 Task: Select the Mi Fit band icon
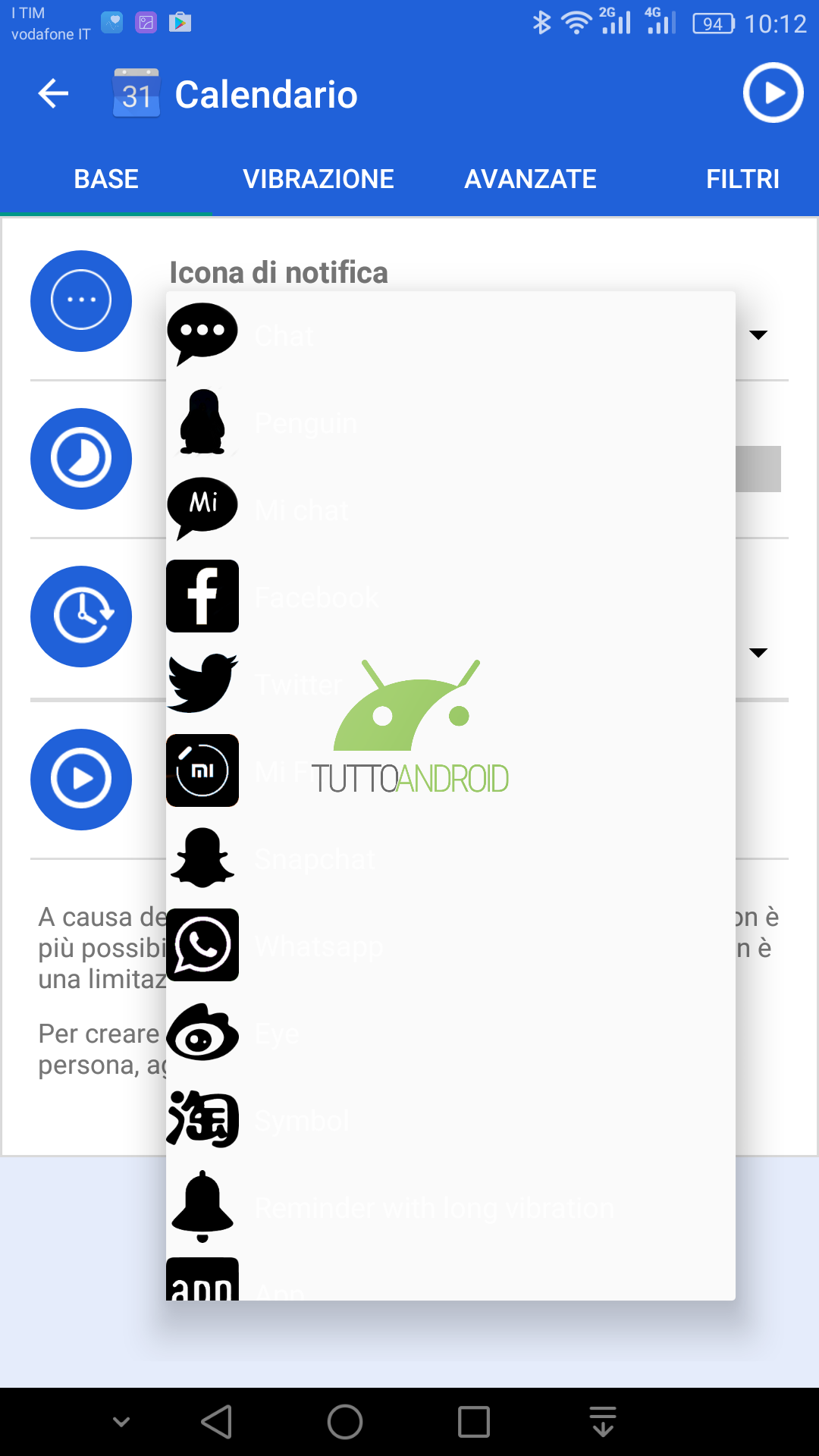pyautogui.click(x=450, y=771)
